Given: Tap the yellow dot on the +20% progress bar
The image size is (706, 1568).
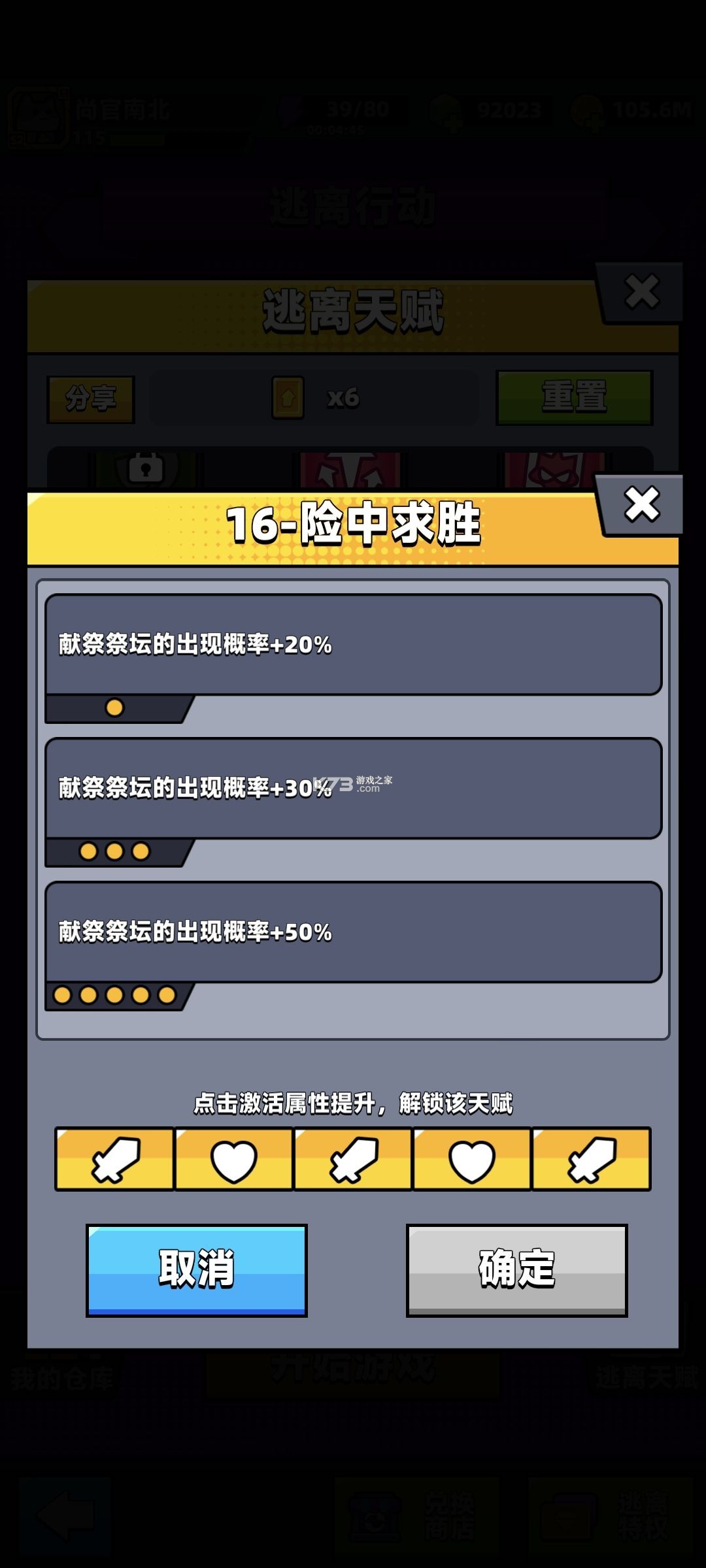Looking at the screenshot, I should [x=114, y=707].
